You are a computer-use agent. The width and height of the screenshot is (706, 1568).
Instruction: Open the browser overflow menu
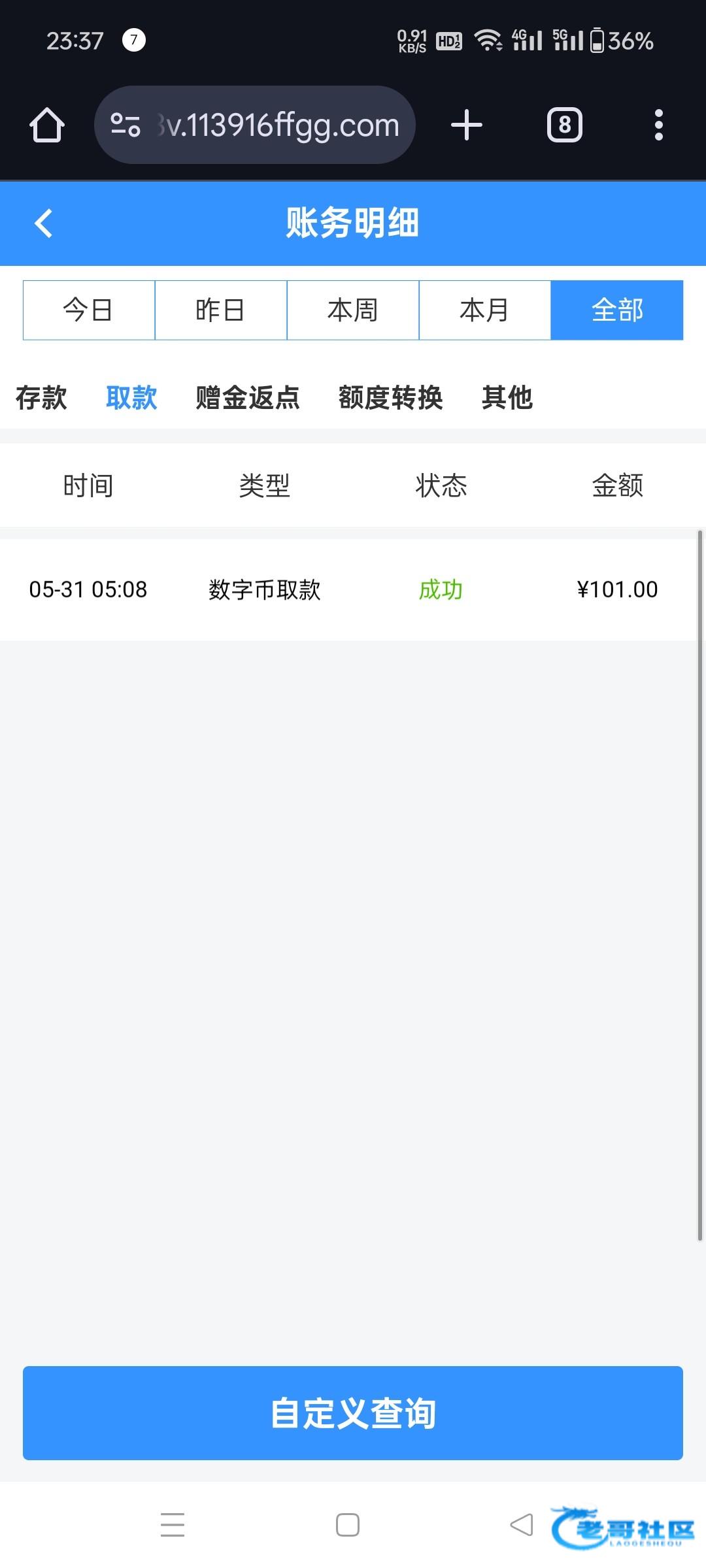coord(658,125)
